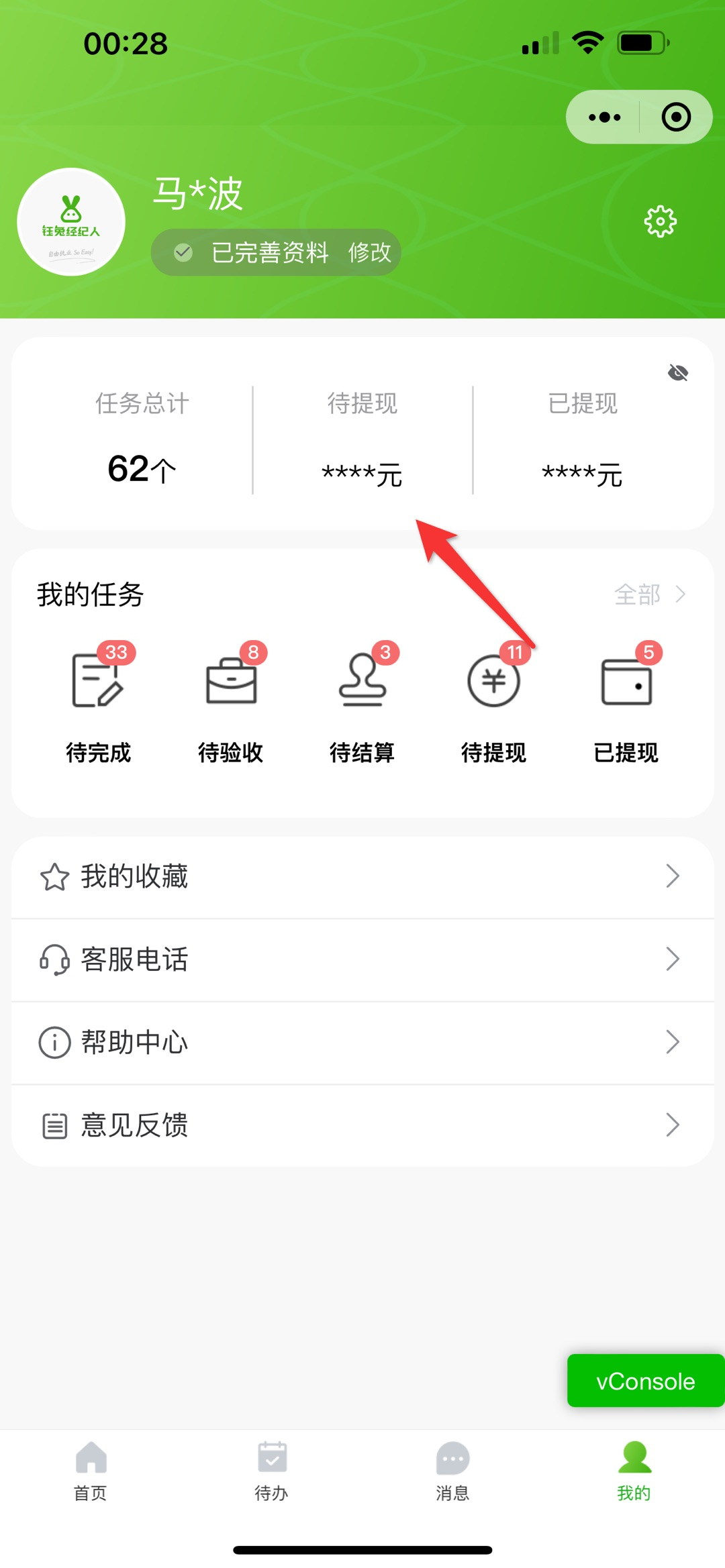
Task: Open the settings gear icon
Action: click(x=660, y=221)
